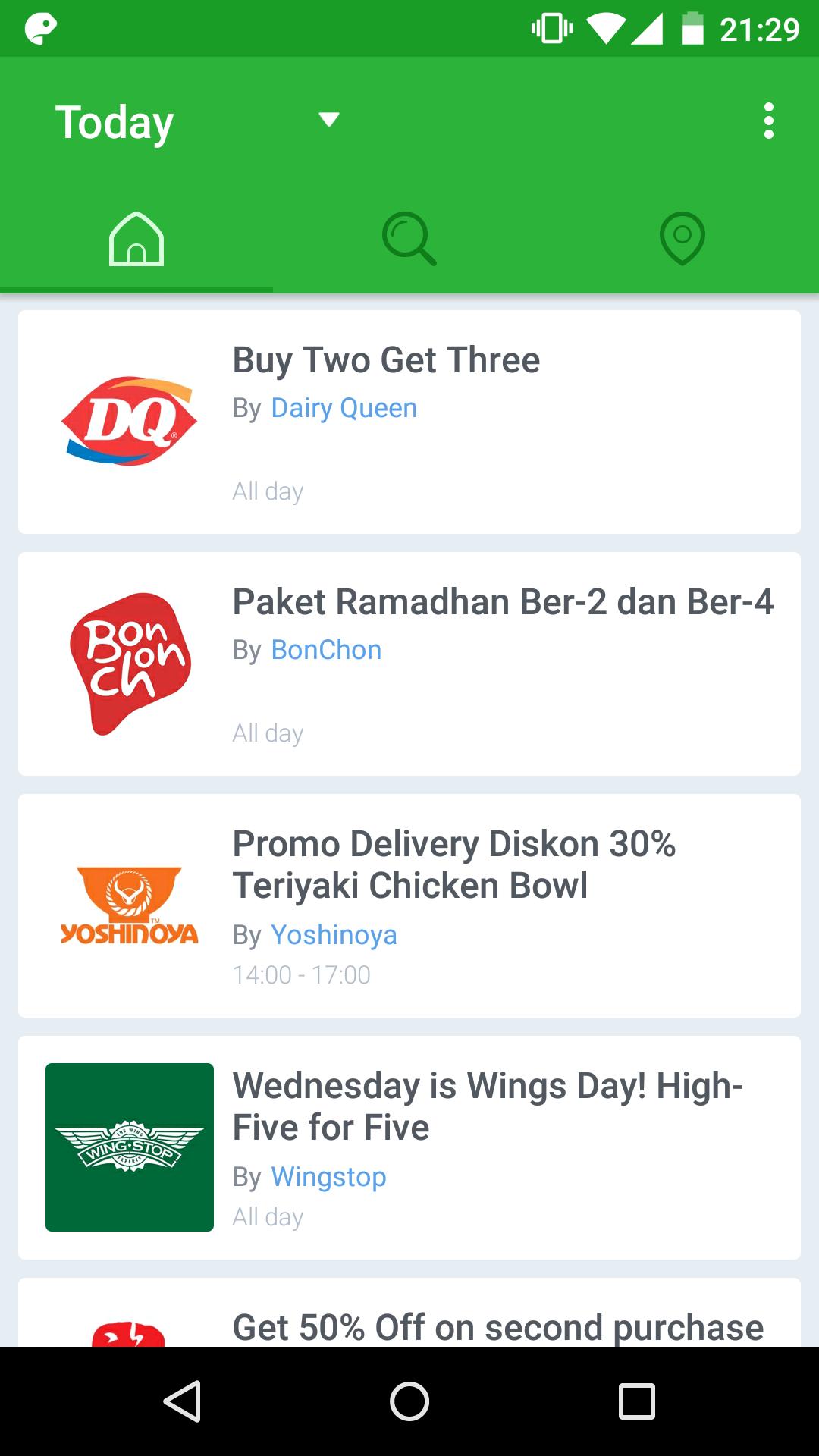Viewport: 819px width, 1456px height.
Task: Go back using the system back button
Action: pyautogui.click(x=182, y=1401)
